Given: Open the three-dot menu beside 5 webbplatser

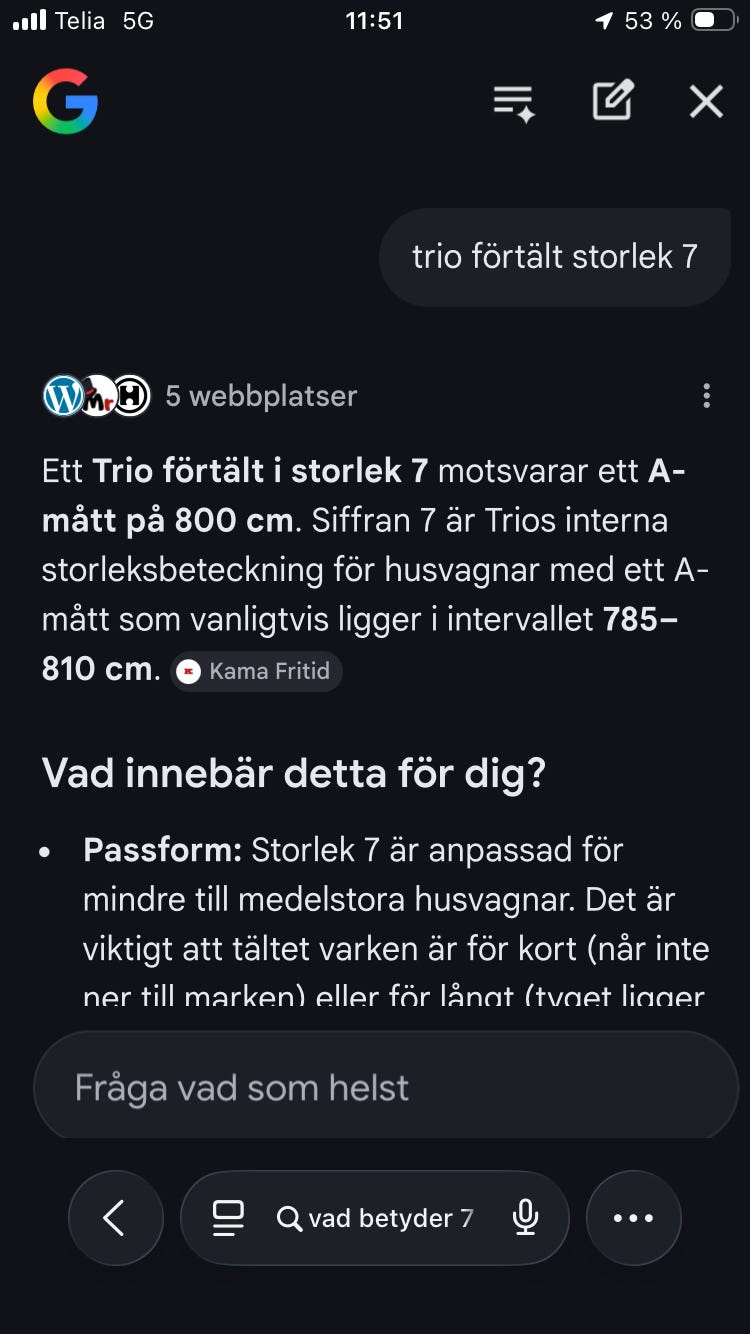Looking at the screenshot, I should pyautogui.click(x=706, y=396).
